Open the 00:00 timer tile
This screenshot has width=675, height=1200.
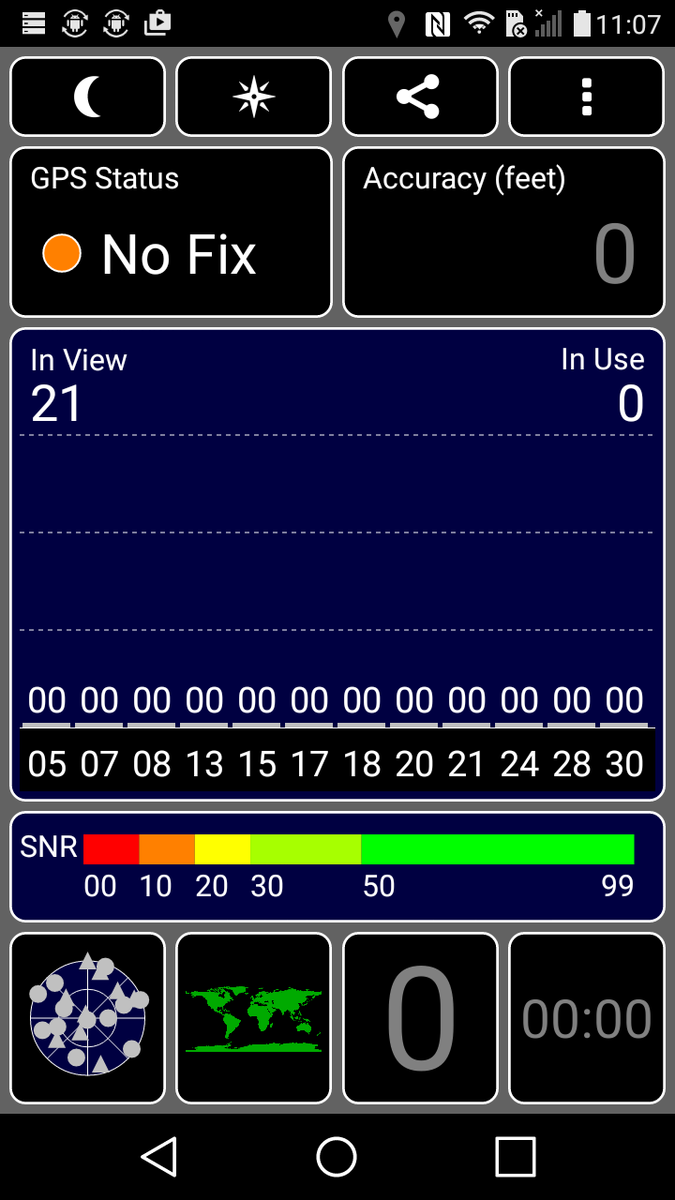[x=586, y=1018]
